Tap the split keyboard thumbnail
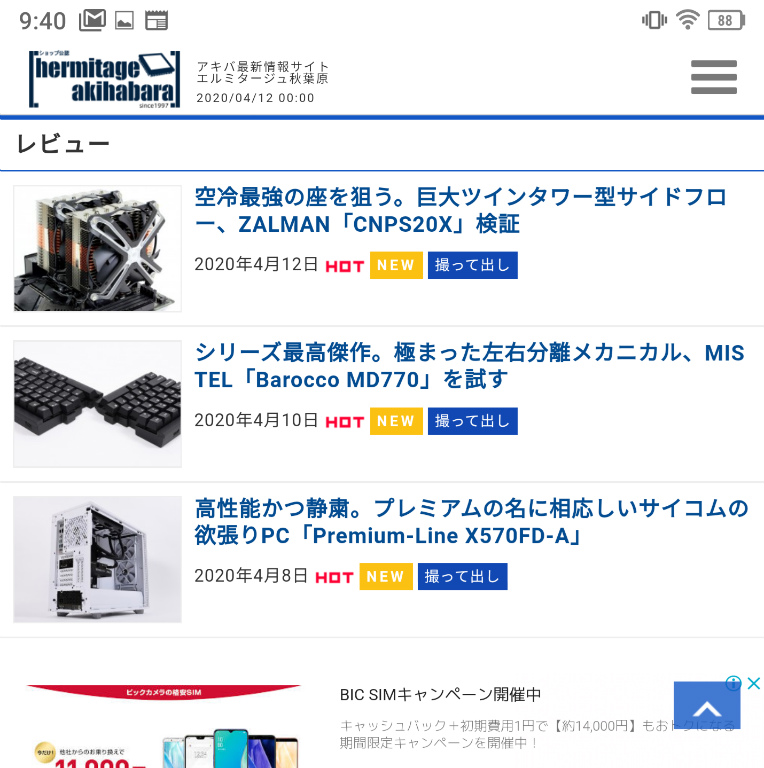 point(97,404)
